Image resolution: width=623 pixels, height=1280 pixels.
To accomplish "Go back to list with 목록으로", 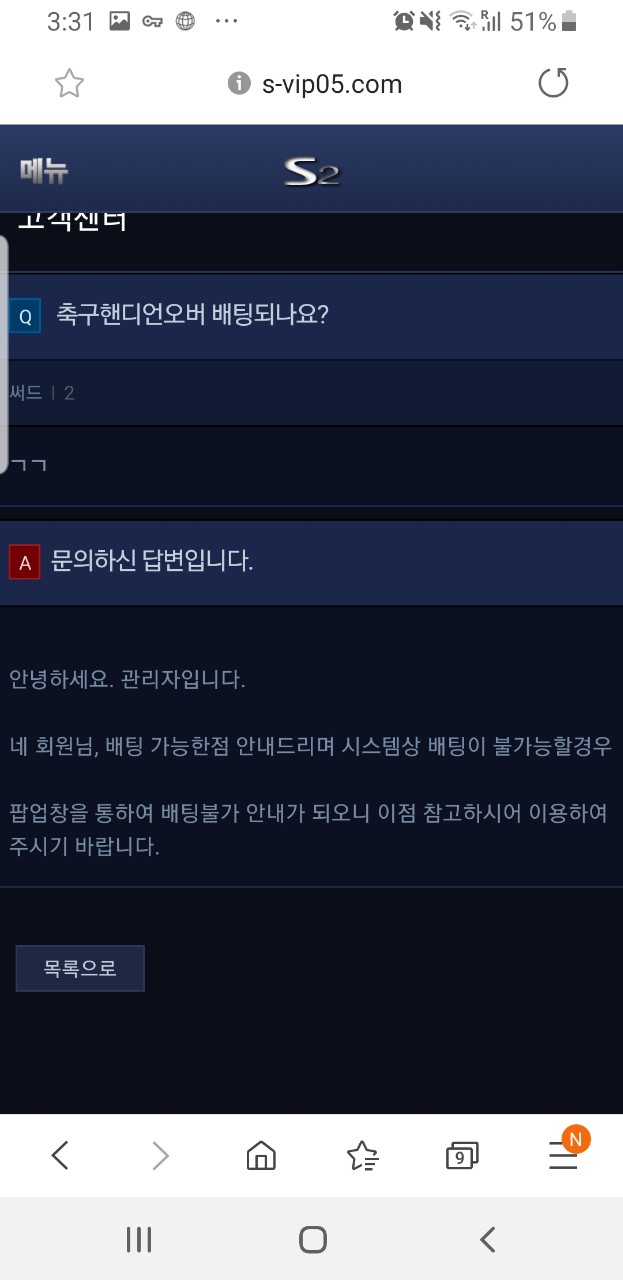I will pyautogui.click(x=80, y=968).
